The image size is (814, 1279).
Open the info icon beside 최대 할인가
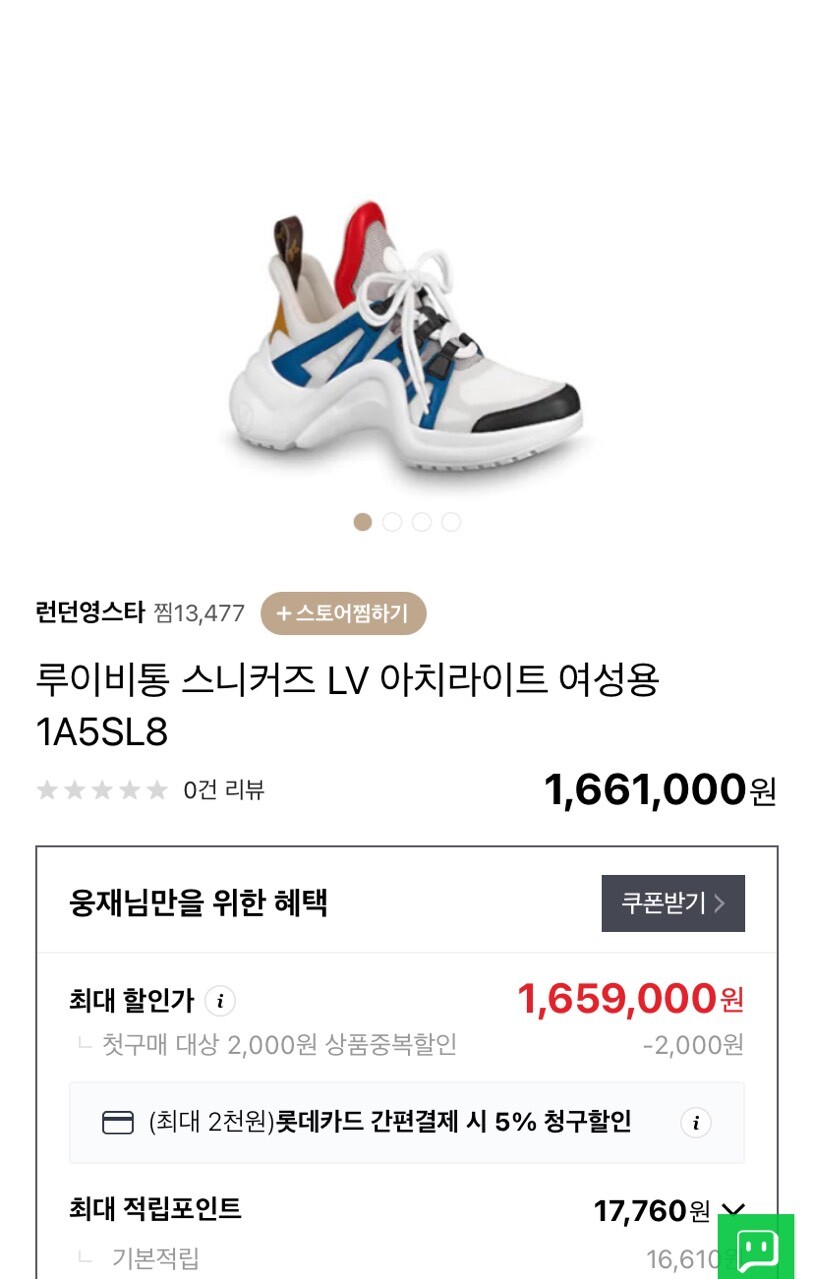220,1000
